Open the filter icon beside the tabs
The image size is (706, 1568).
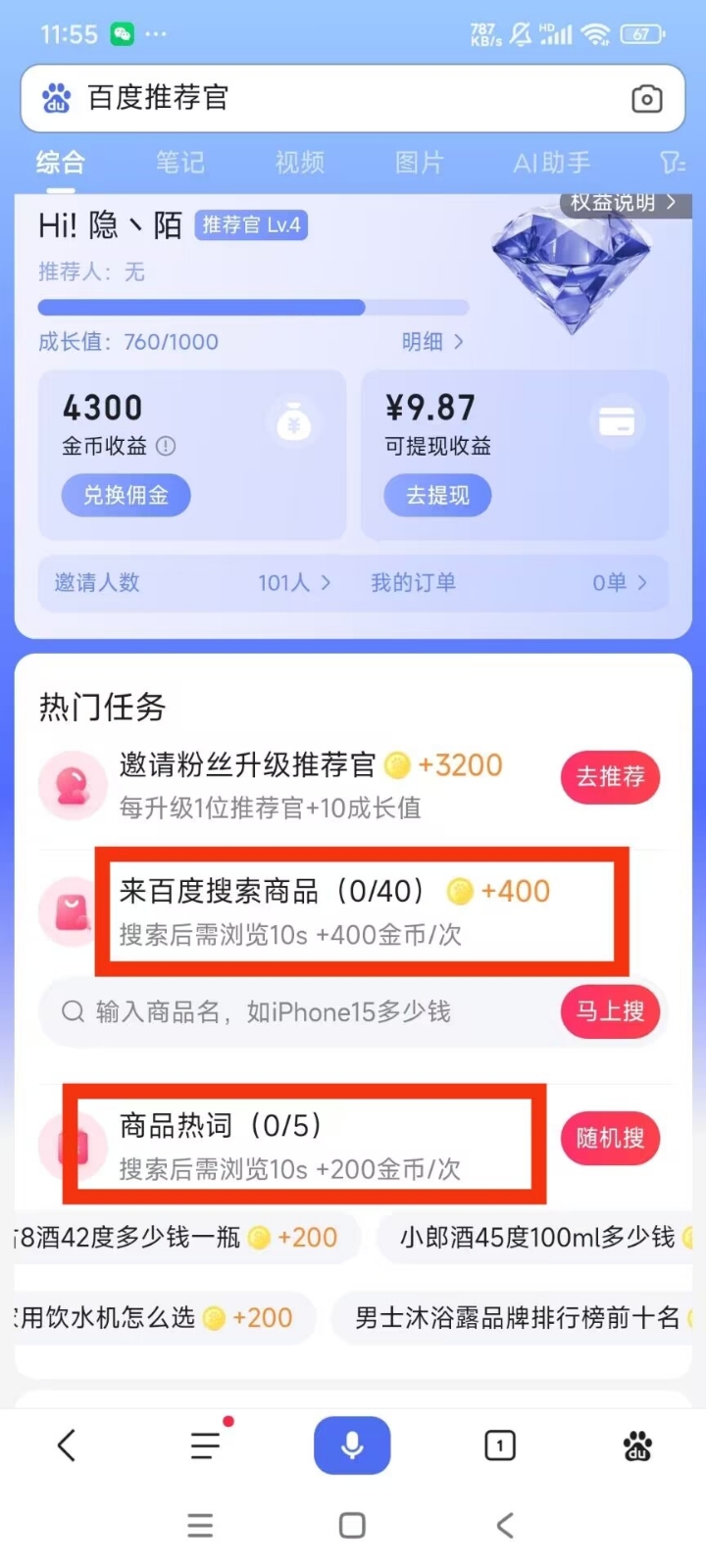673,163
